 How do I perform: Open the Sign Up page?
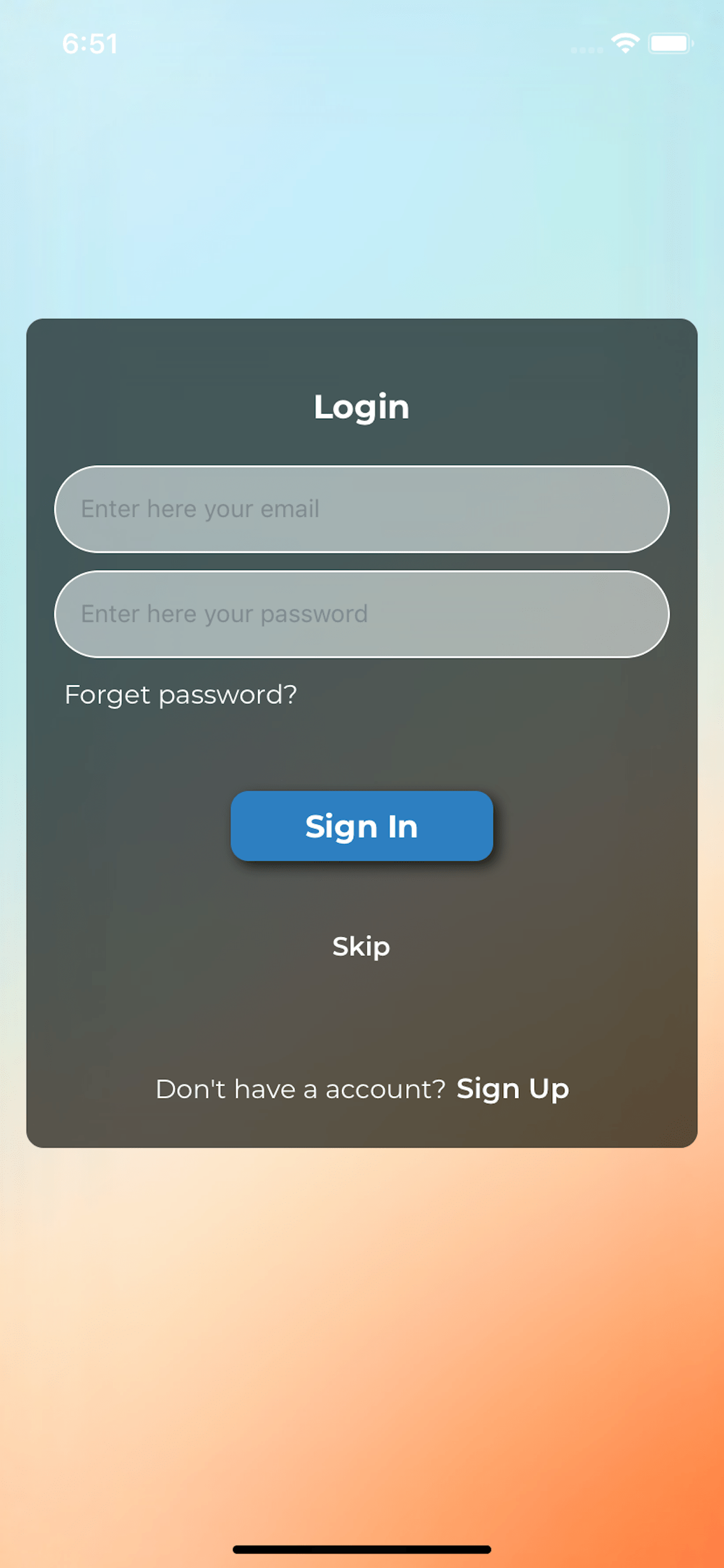coord(512,1088)
